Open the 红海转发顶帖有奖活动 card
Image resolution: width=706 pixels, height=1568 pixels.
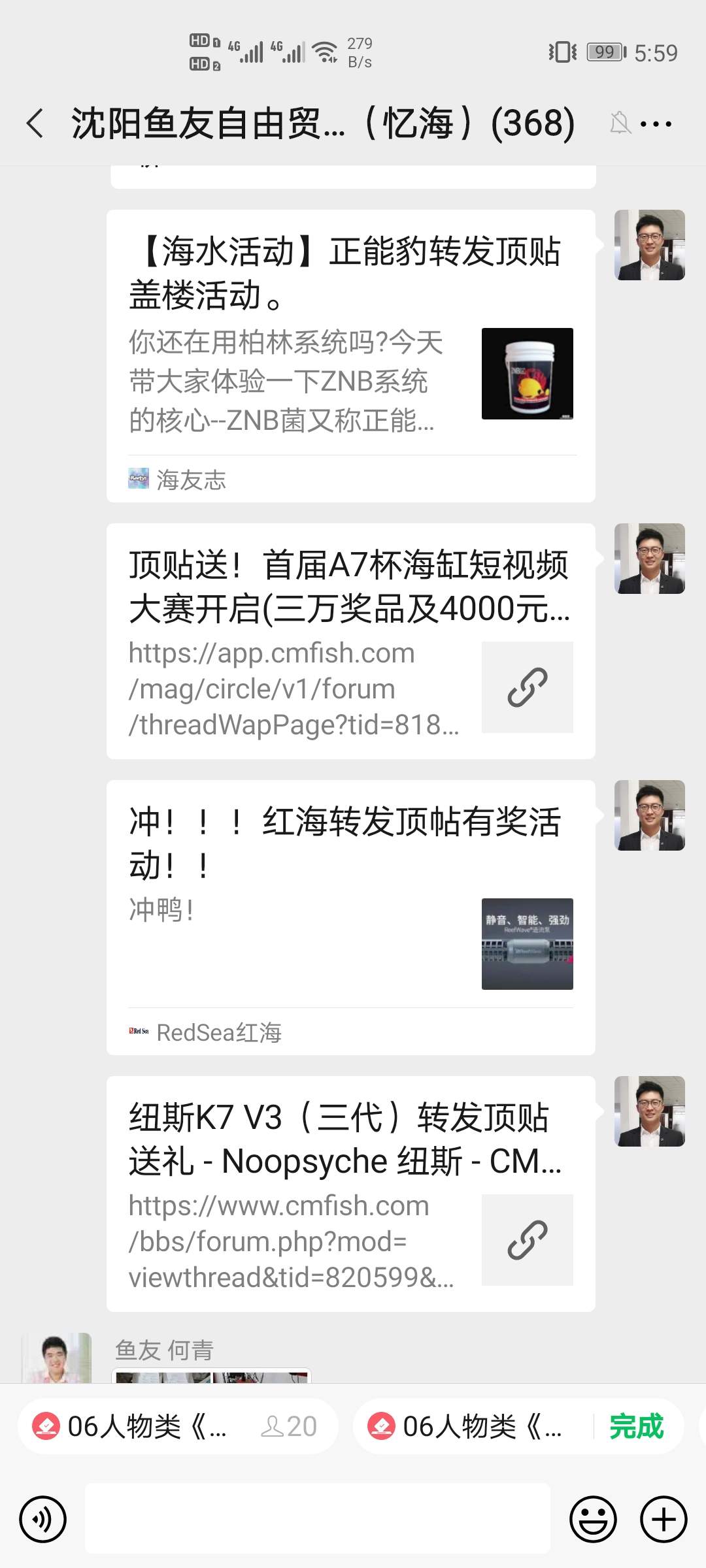[350, 917]
